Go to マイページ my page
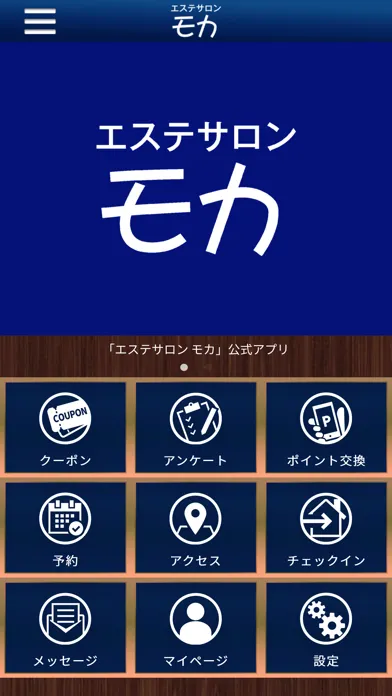This screenshot has width=392, height=696. 196,628
